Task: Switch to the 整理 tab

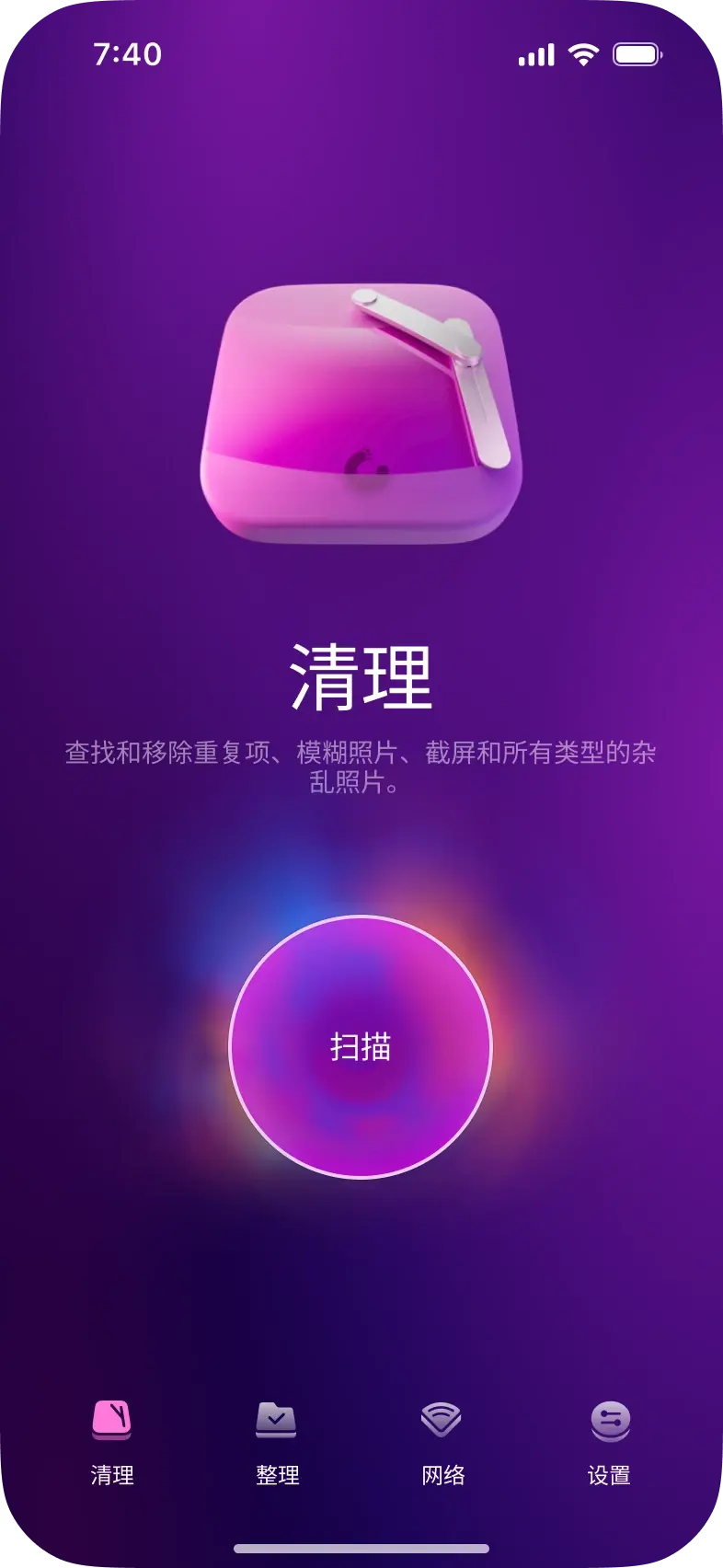Action: pos(277,1441)
